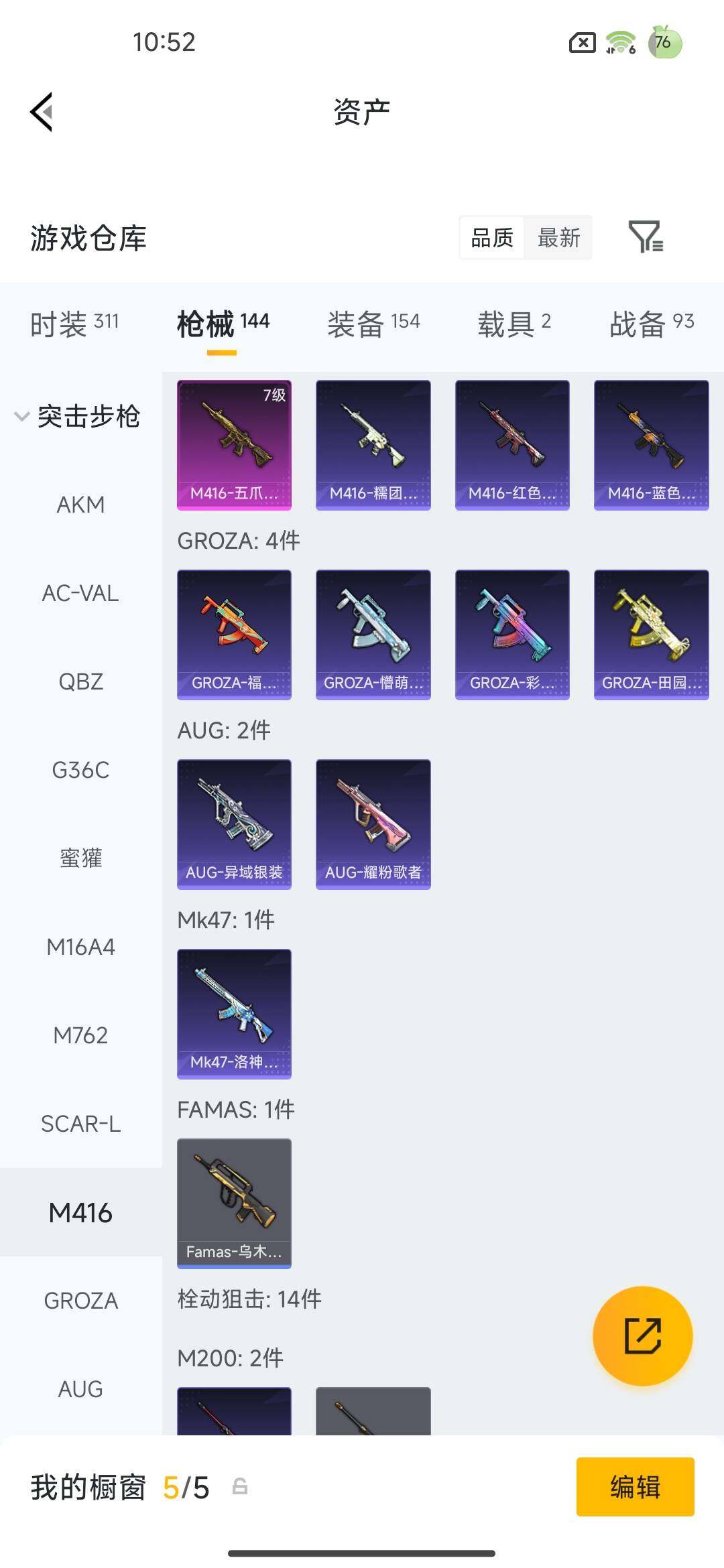Switch to the 装备 tab

pyautogui.click(x=373, y=324)
